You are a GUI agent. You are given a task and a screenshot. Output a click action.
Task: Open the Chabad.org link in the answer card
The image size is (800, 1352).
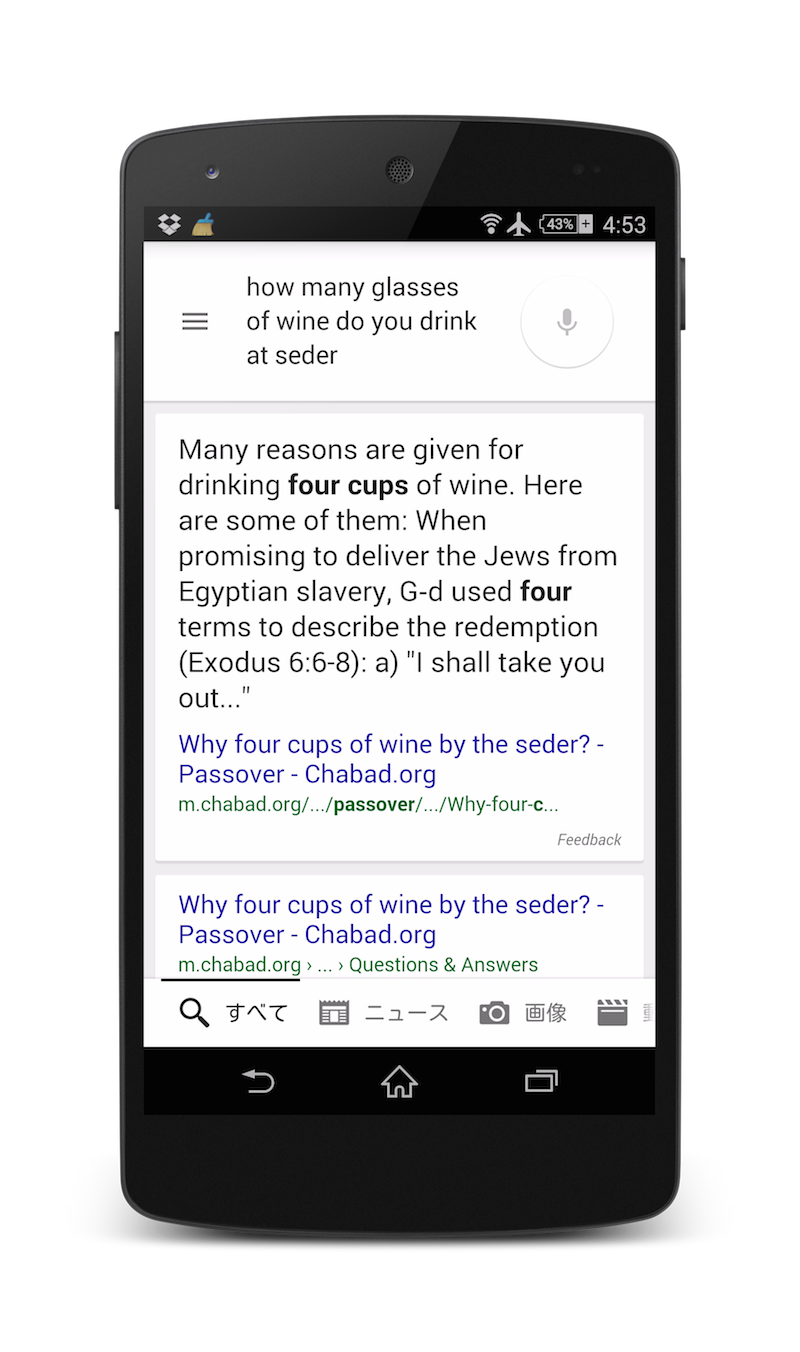click(x=391, y=759)
